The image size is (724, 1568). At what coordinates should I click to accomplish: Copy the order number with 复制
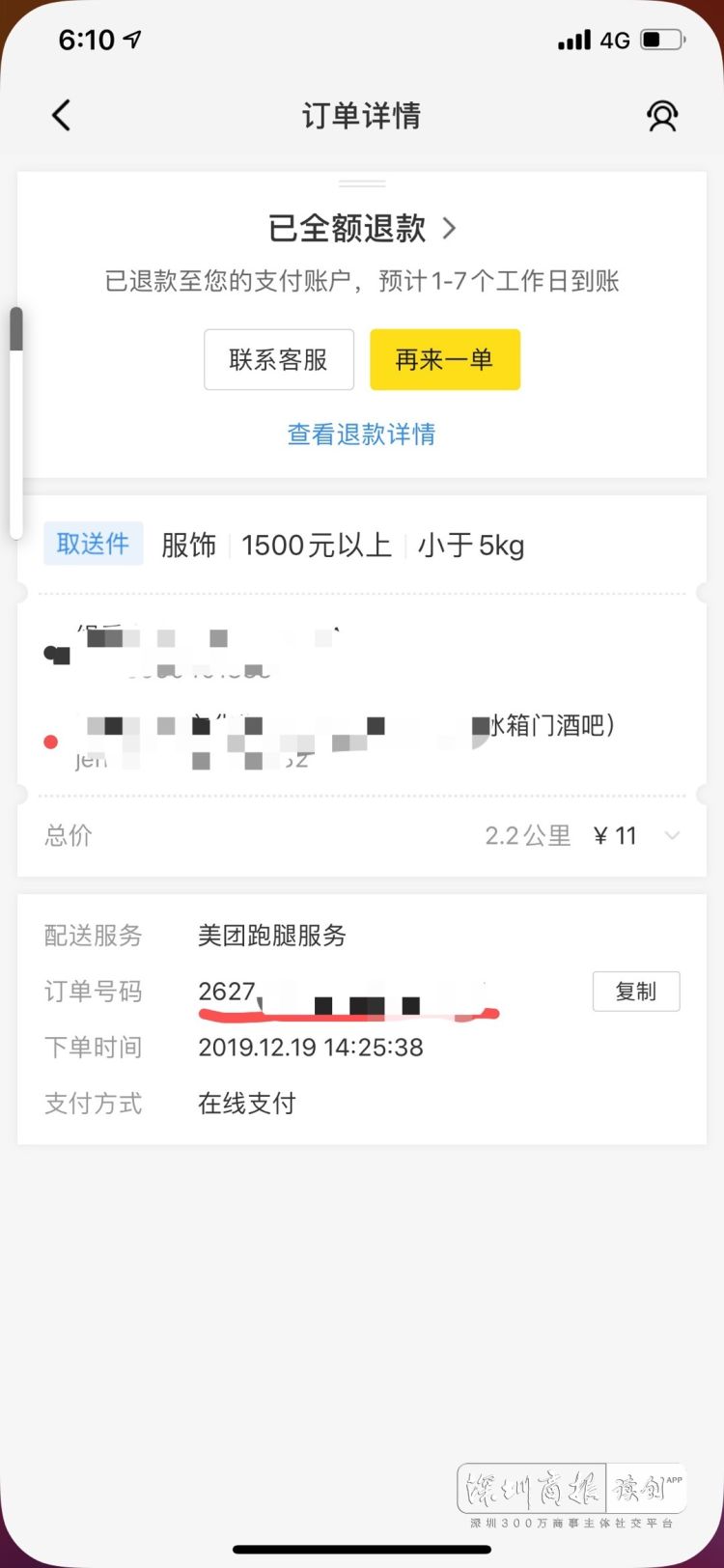pos(635,992)
